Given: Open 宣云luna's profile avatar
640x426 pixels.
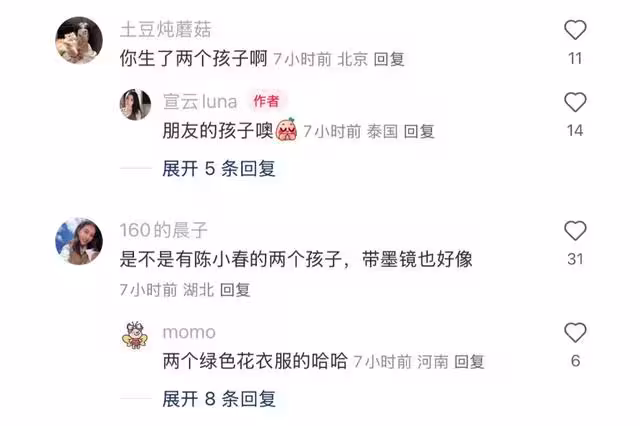Looking at the screenshot, I should [x=135, y=104].
